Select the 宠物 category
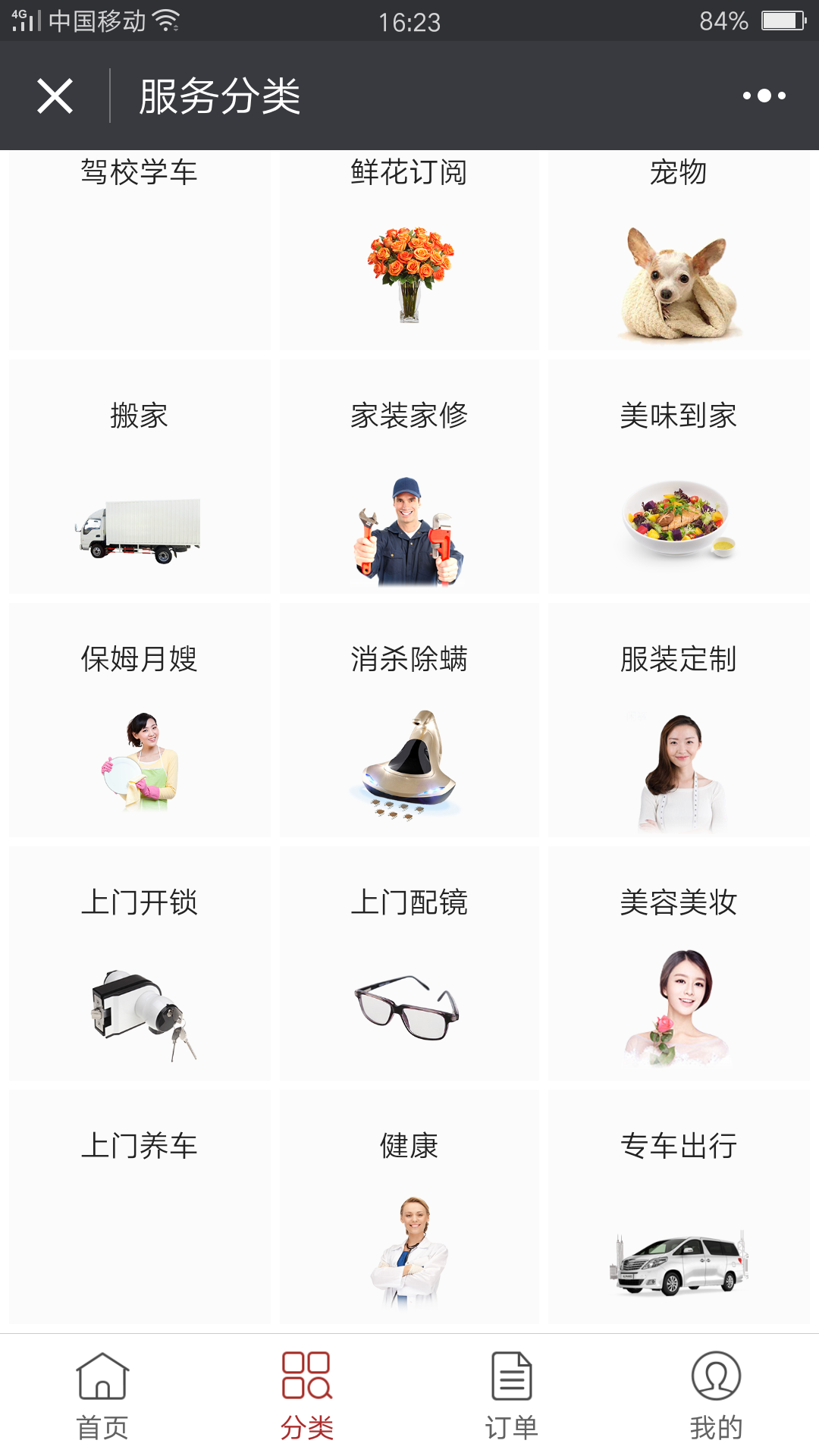This screenshot has height=1456, width=819. (x=679, y=249)
